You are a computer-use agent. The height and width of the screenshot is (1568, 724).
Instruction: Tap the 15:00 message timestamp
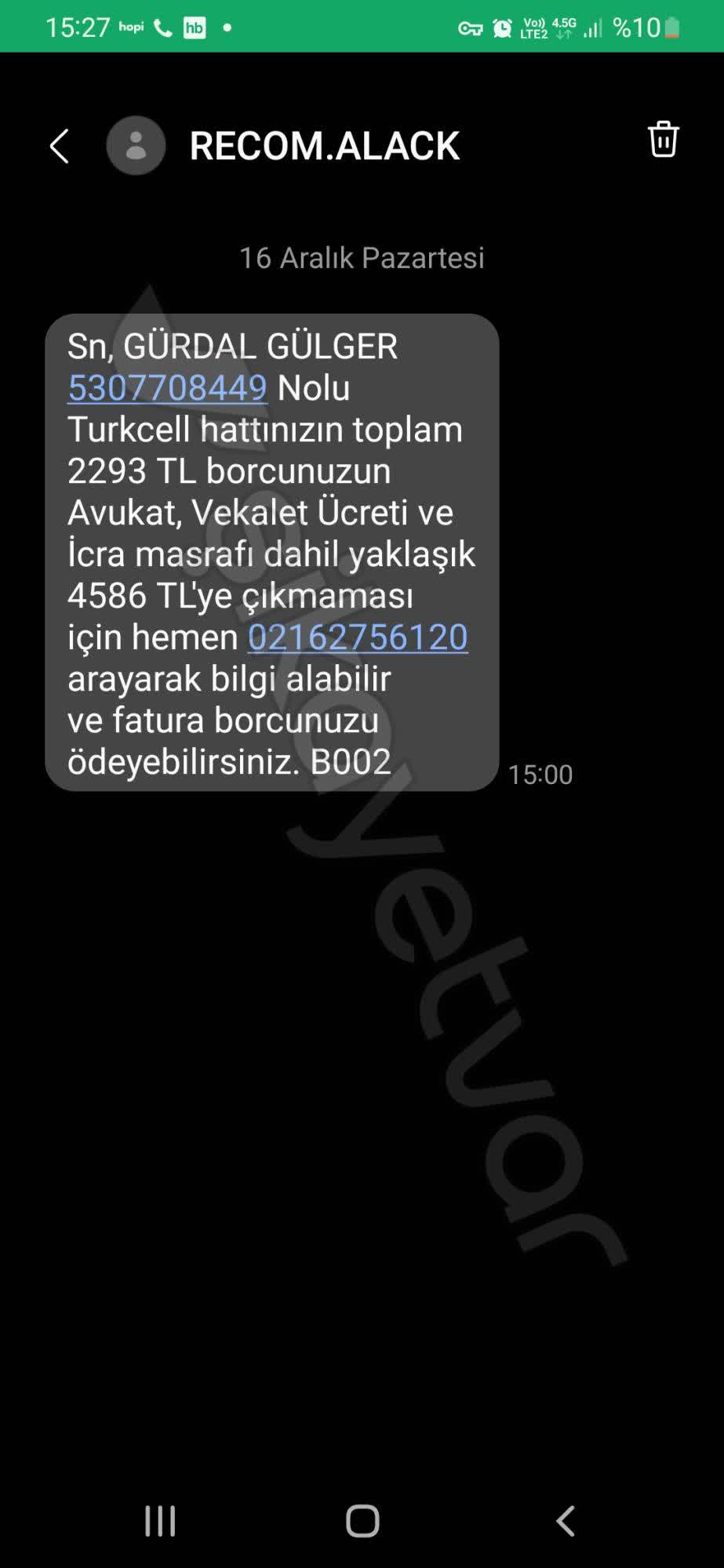coord(540,775)
